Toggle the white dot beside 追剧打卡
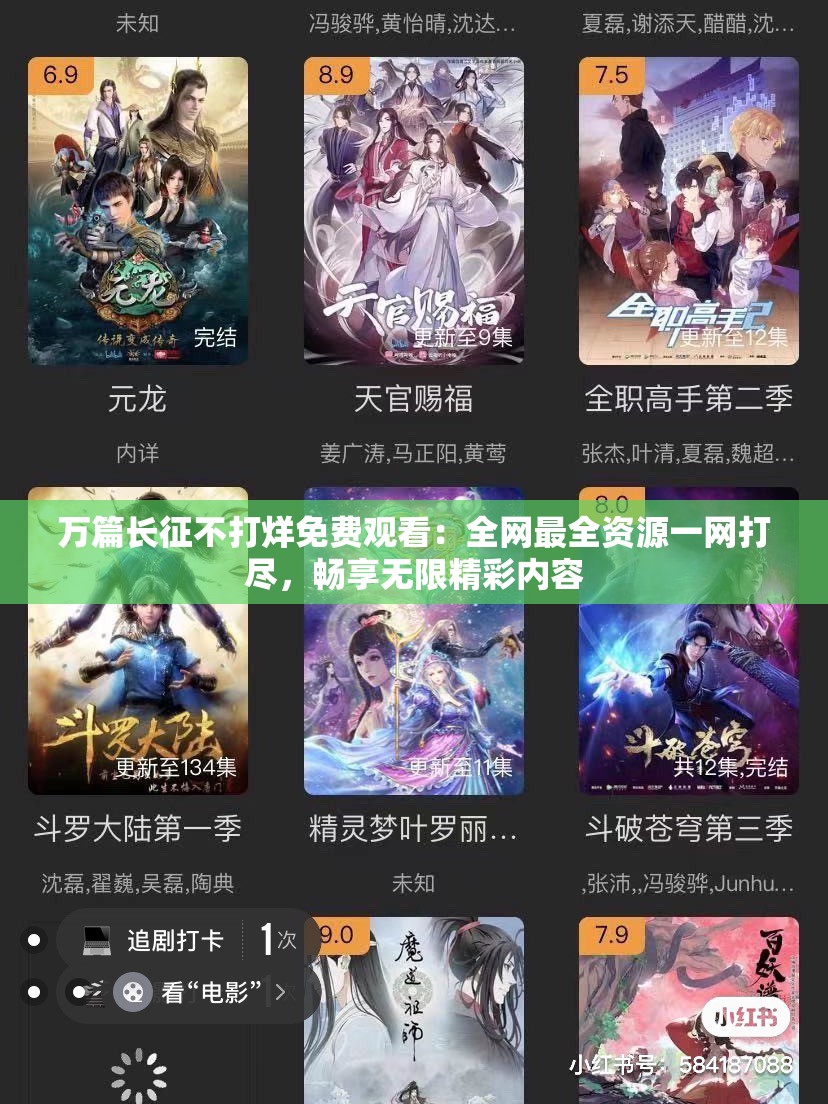 coord(35,940)
